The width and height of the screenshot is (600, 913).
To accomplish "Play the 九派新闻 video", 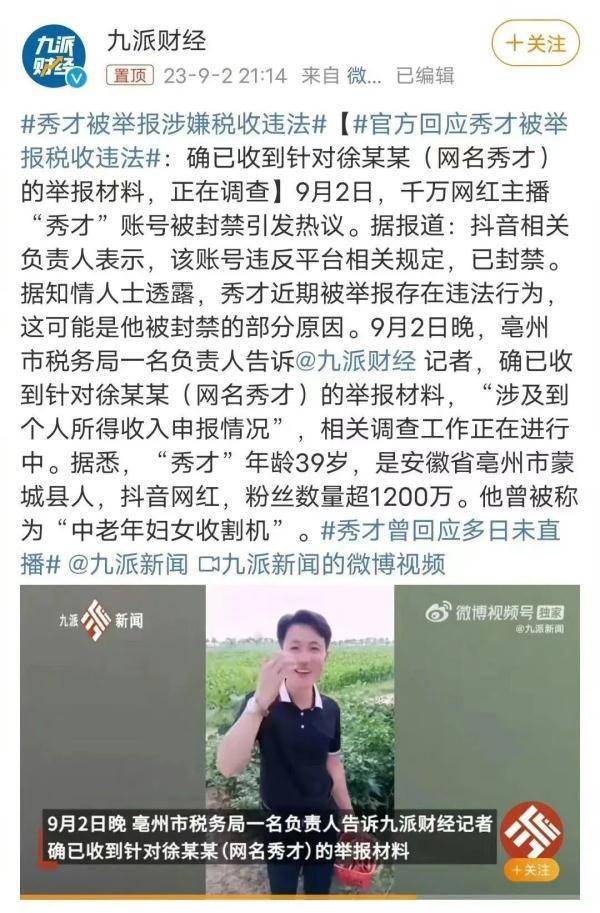I will (x=299, y=738).
